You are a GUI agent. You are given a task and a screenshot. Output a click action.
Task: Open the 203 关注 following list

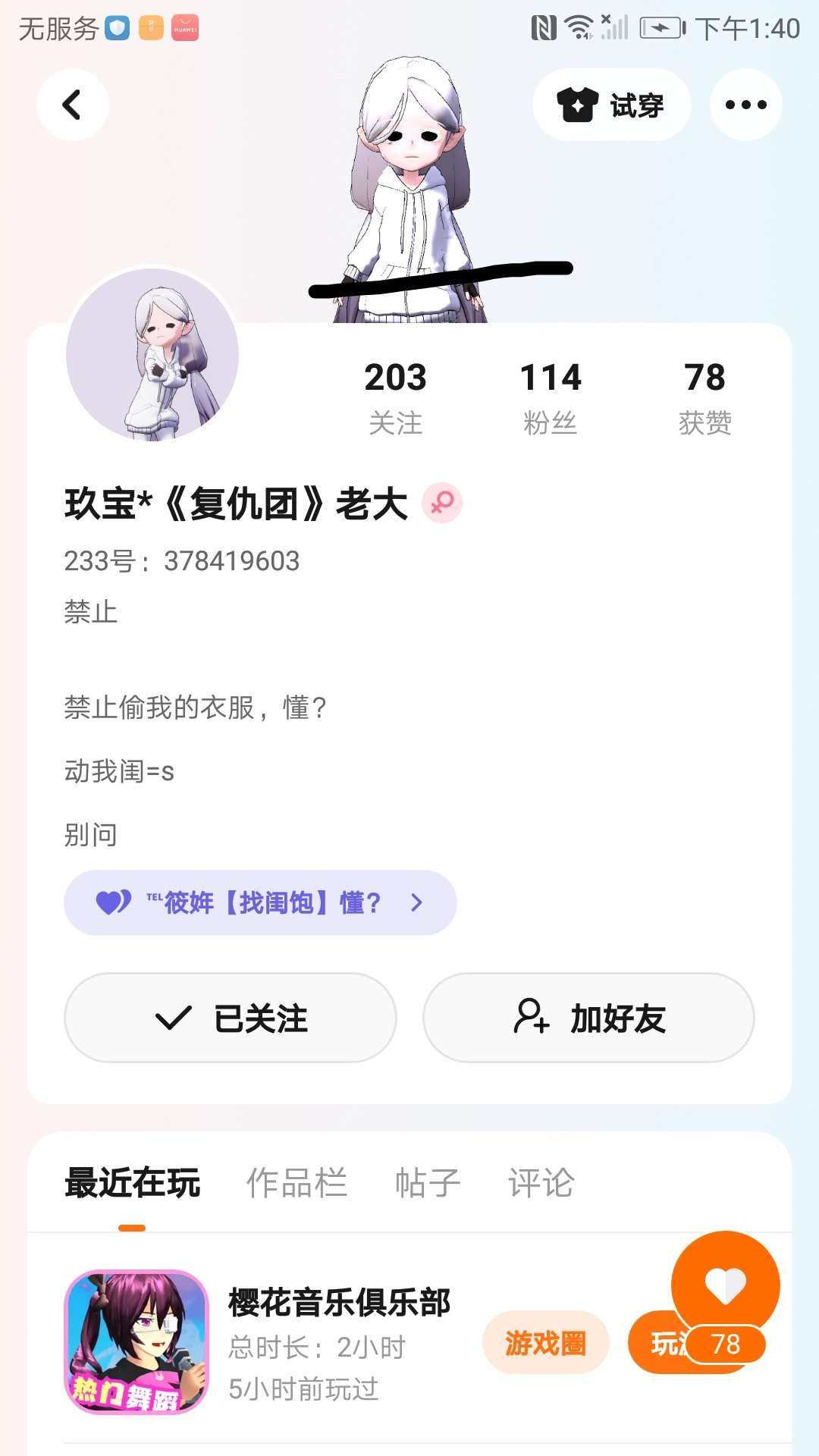click(395, 397)
